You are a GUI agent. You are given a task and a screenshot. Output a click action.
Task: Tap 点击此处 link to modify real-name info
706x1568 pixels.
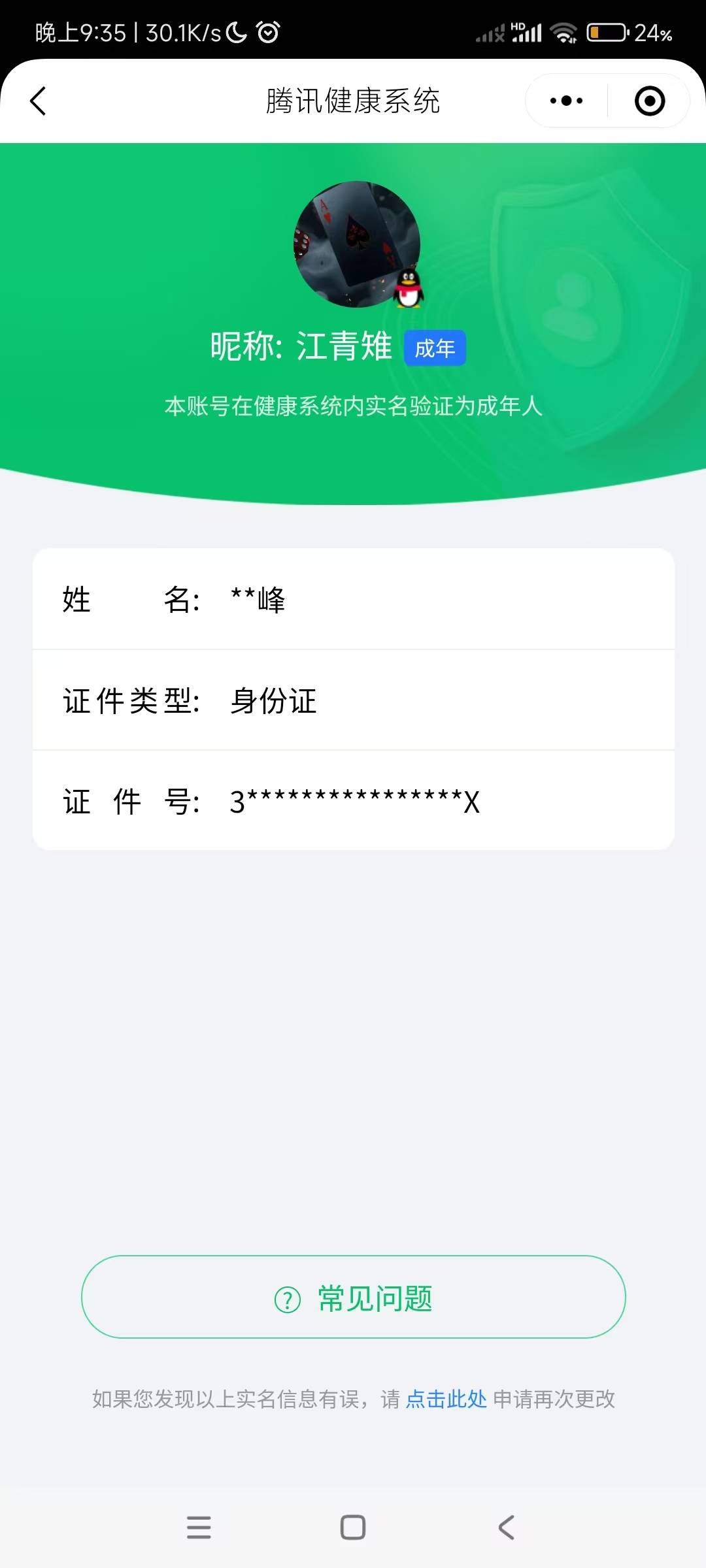446,1399
